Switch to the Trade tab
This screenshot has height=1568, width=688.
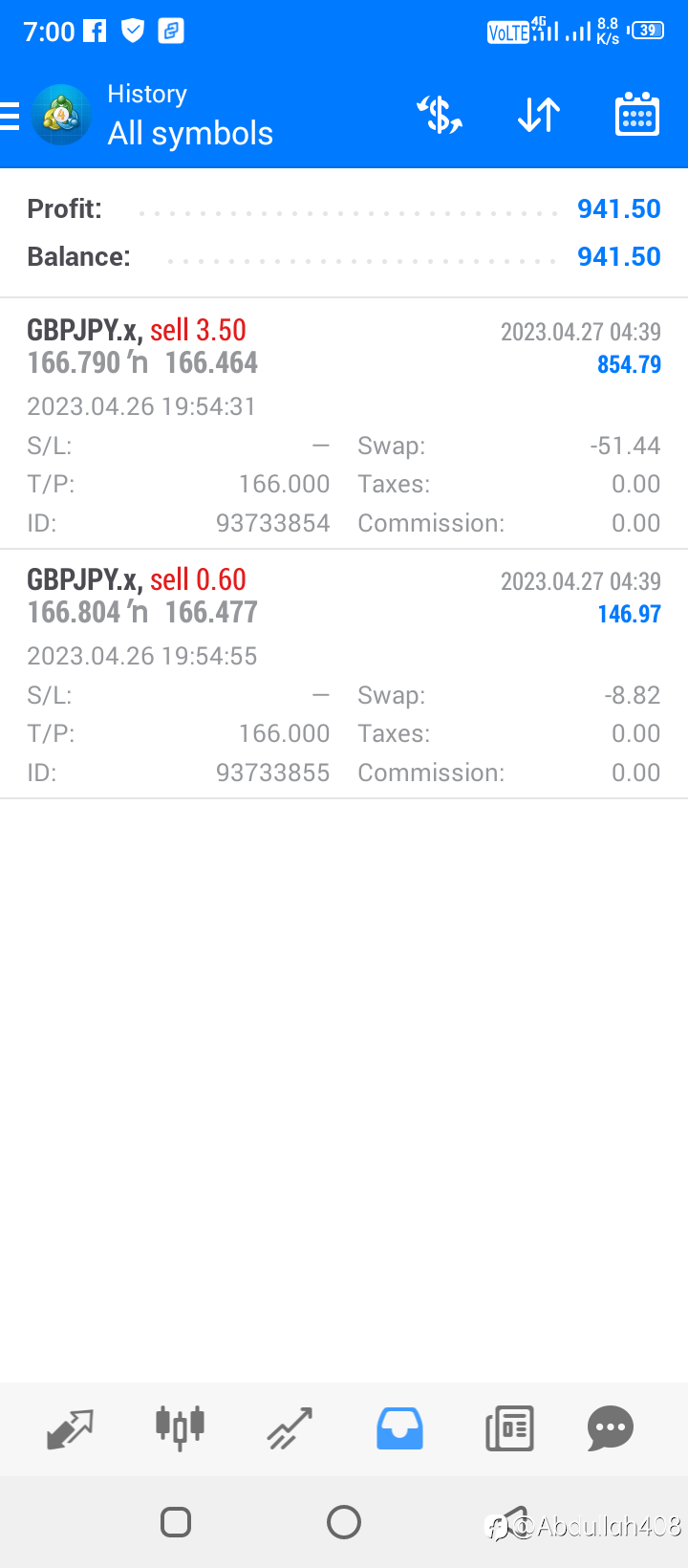[290, 1428]
